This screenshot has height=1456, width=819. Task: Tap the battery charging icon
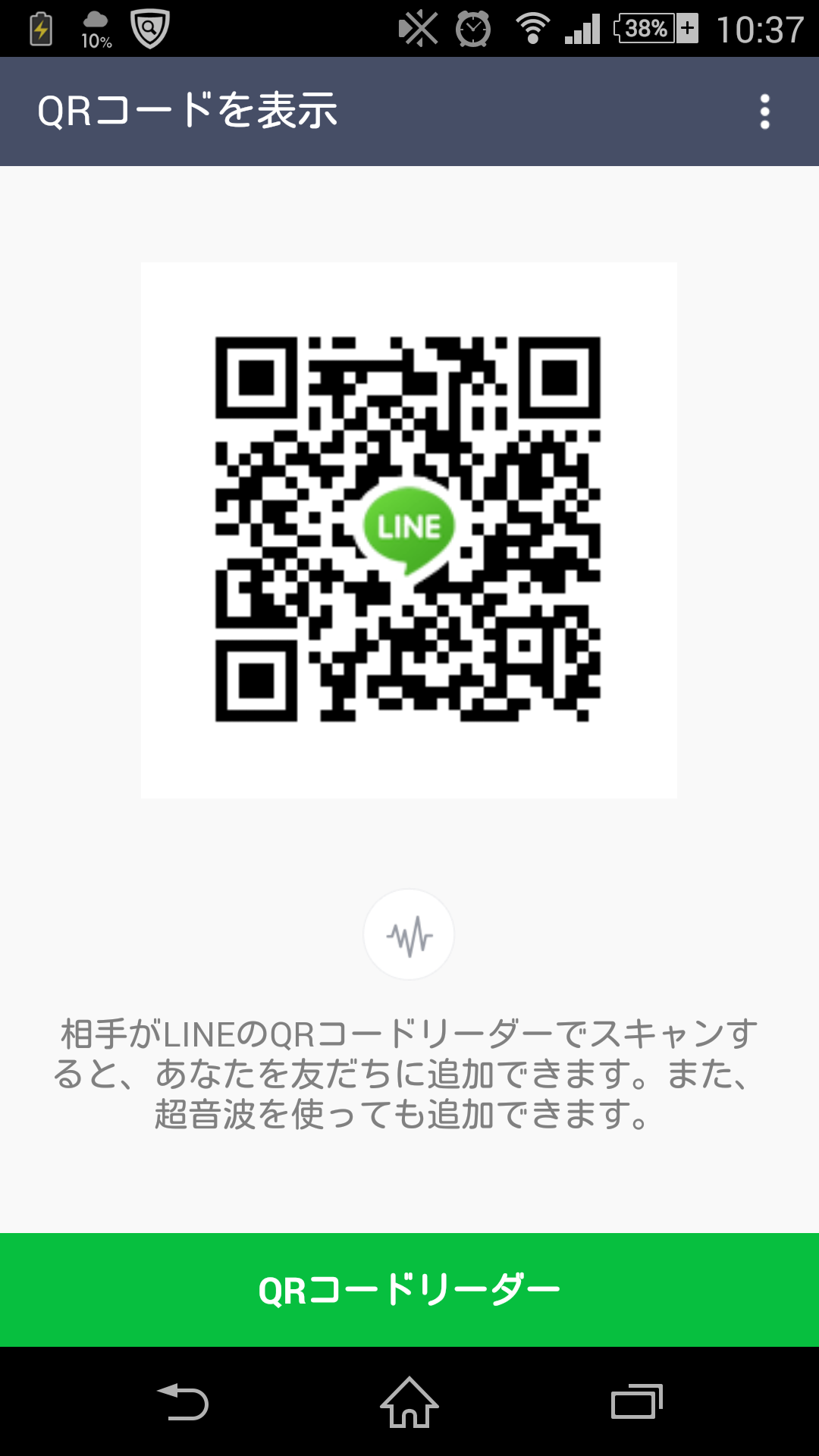coord(39,27)
